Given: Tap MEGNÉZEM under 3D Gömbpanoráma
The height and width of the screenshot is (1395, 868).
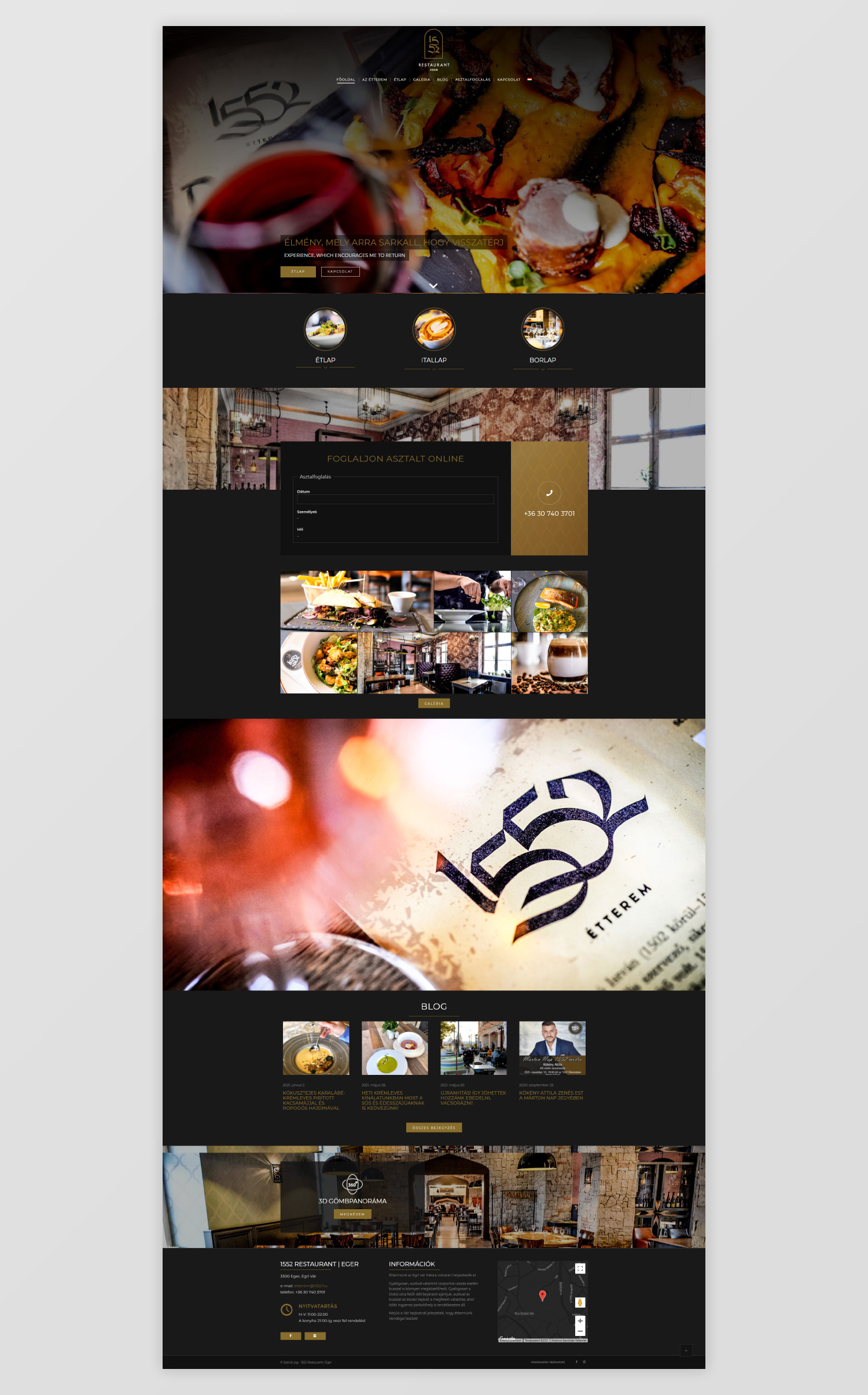Looking at the screenshot, I should 352,1214.
